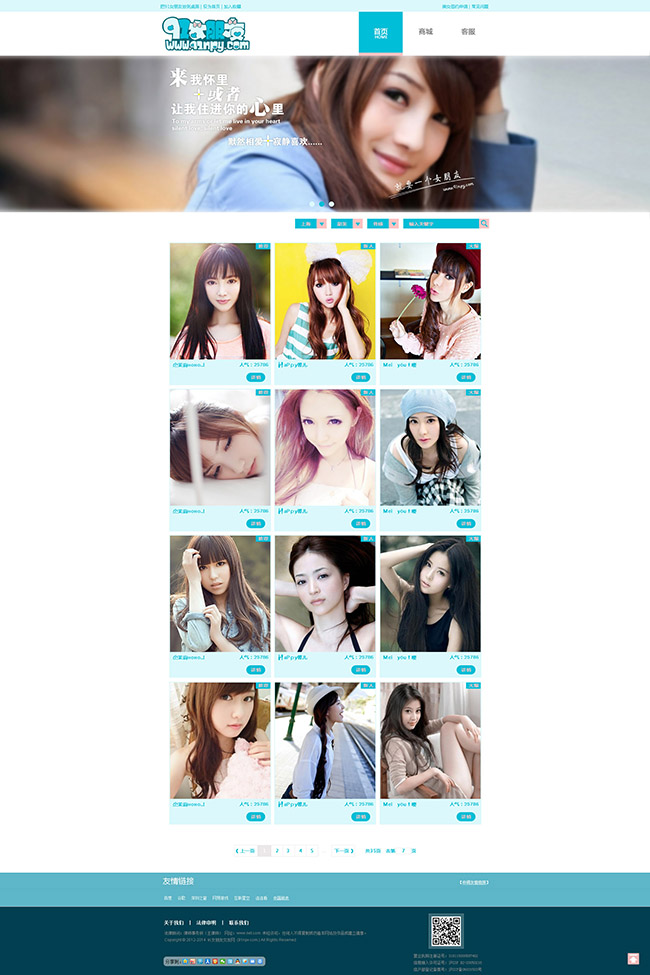Tap the magnifier search icon

coord(485,224)
